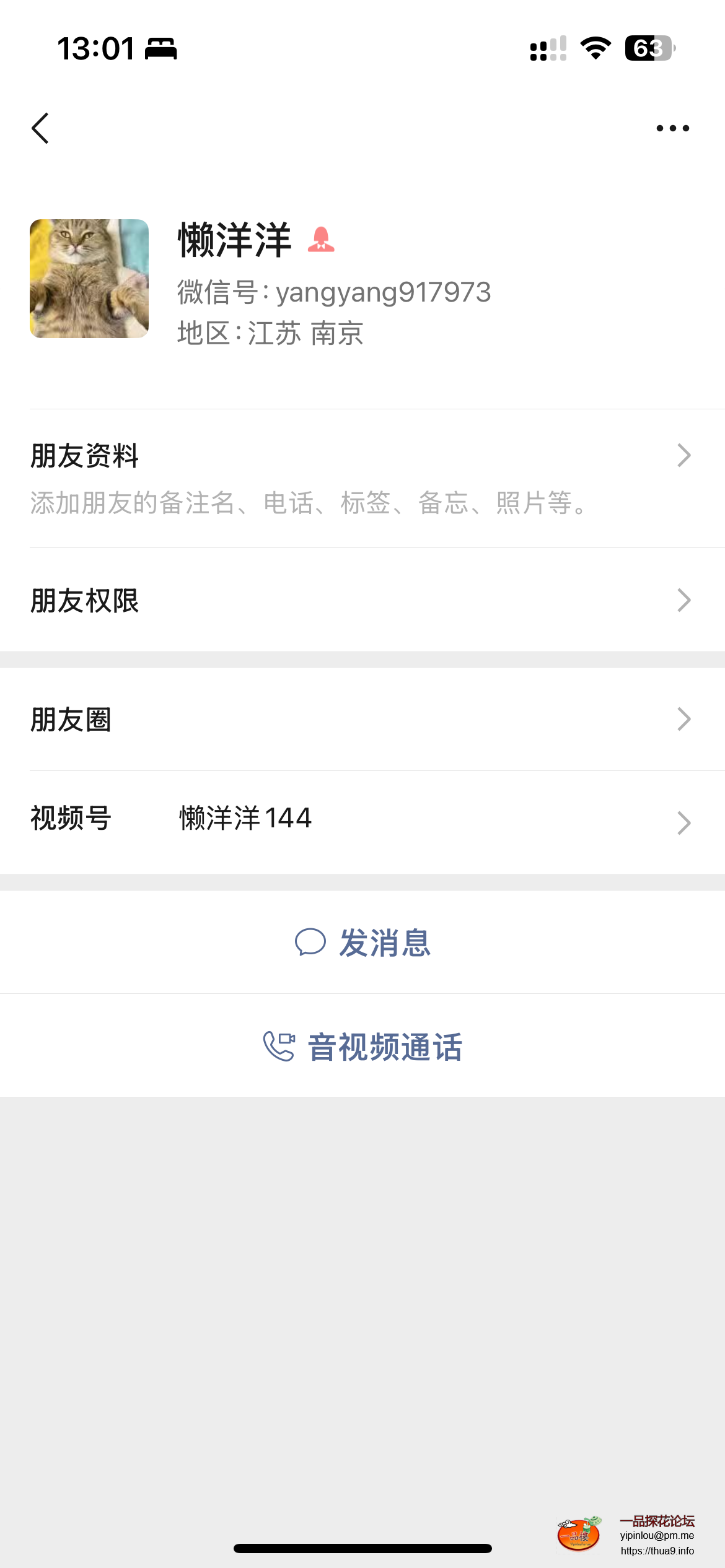Open the 朋友权限 settings row
725x1568 pixels.
[x=362, y=600]
